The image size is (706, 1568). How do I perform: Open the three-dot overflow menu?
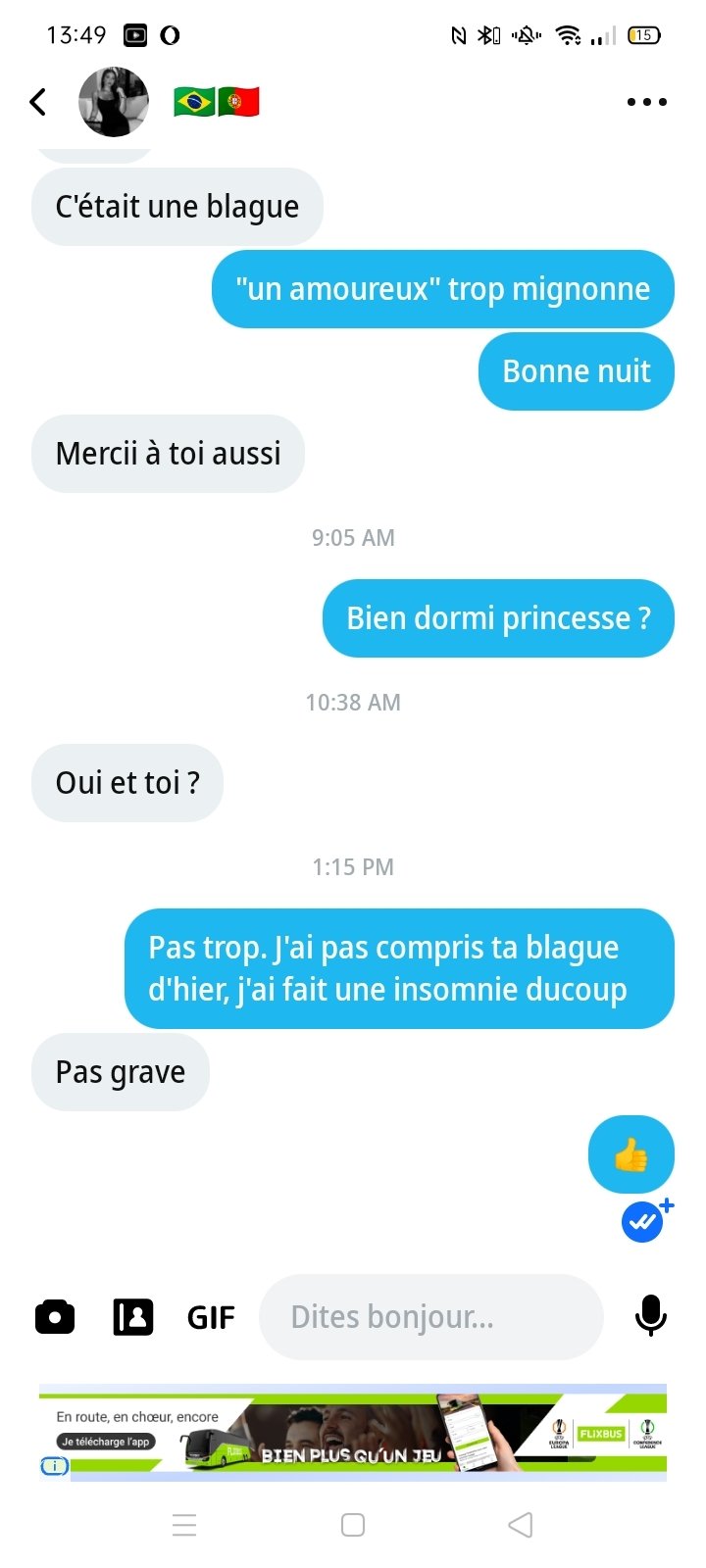click(x=647, y=102)
